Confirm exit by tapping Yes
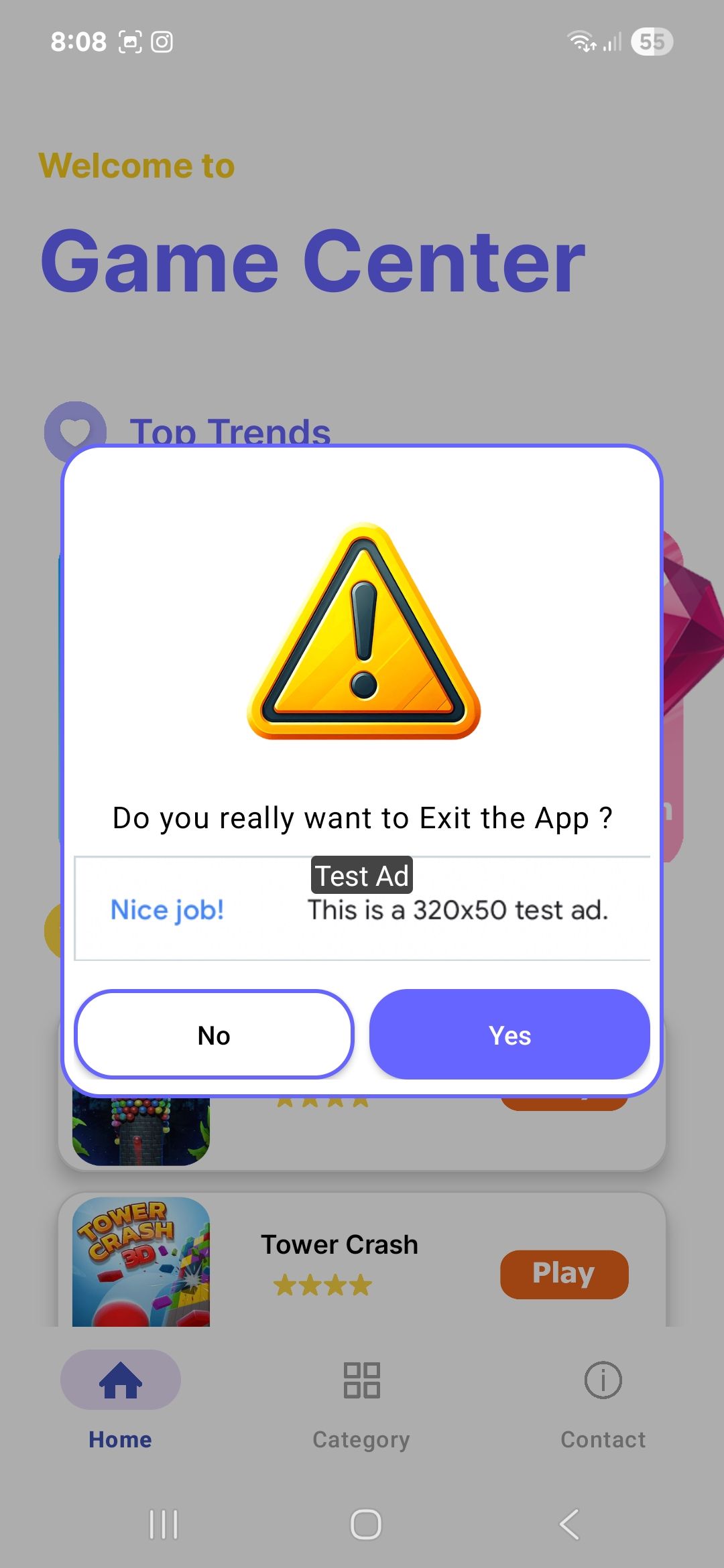This screenshot has width=724, height=1568. click(x=509, y=1035)
